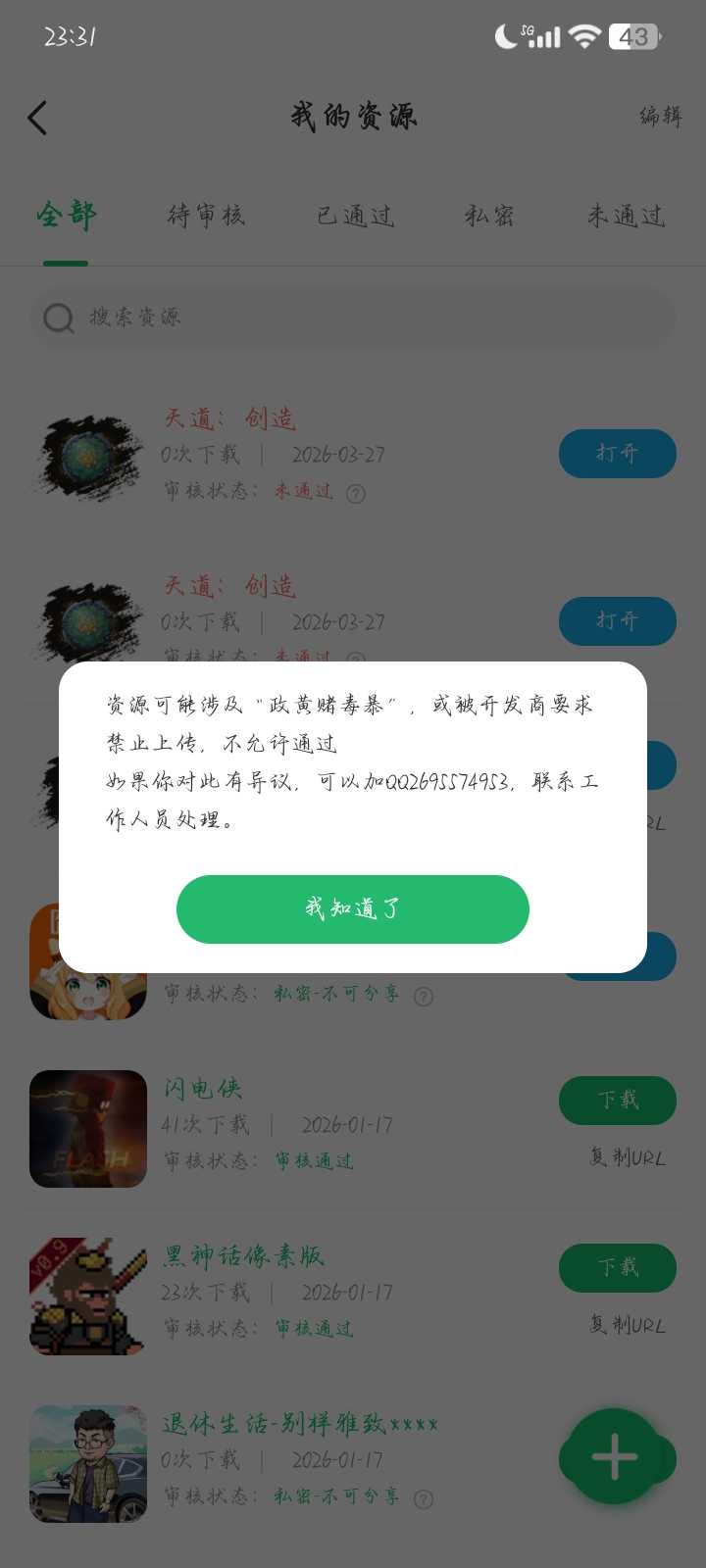Show status help for 退休生活-别样雅致
706x1568 pixels.
pyautogui.click(x=424, y=1498)
